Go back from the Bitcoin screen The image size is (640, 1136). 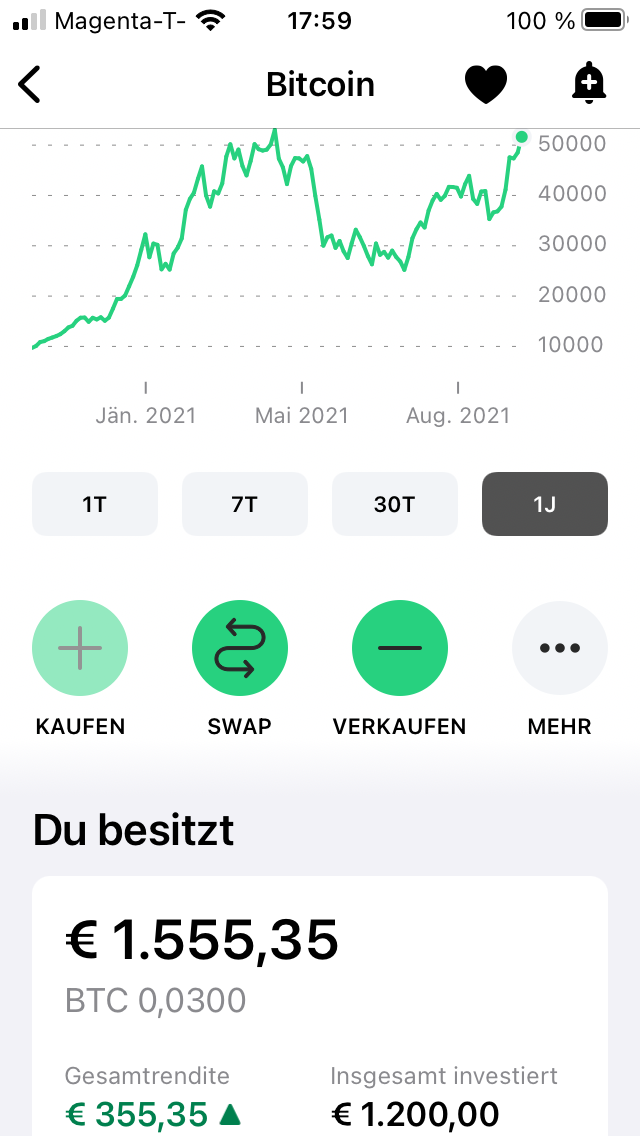pyautogui.click(x=30, y=85)
